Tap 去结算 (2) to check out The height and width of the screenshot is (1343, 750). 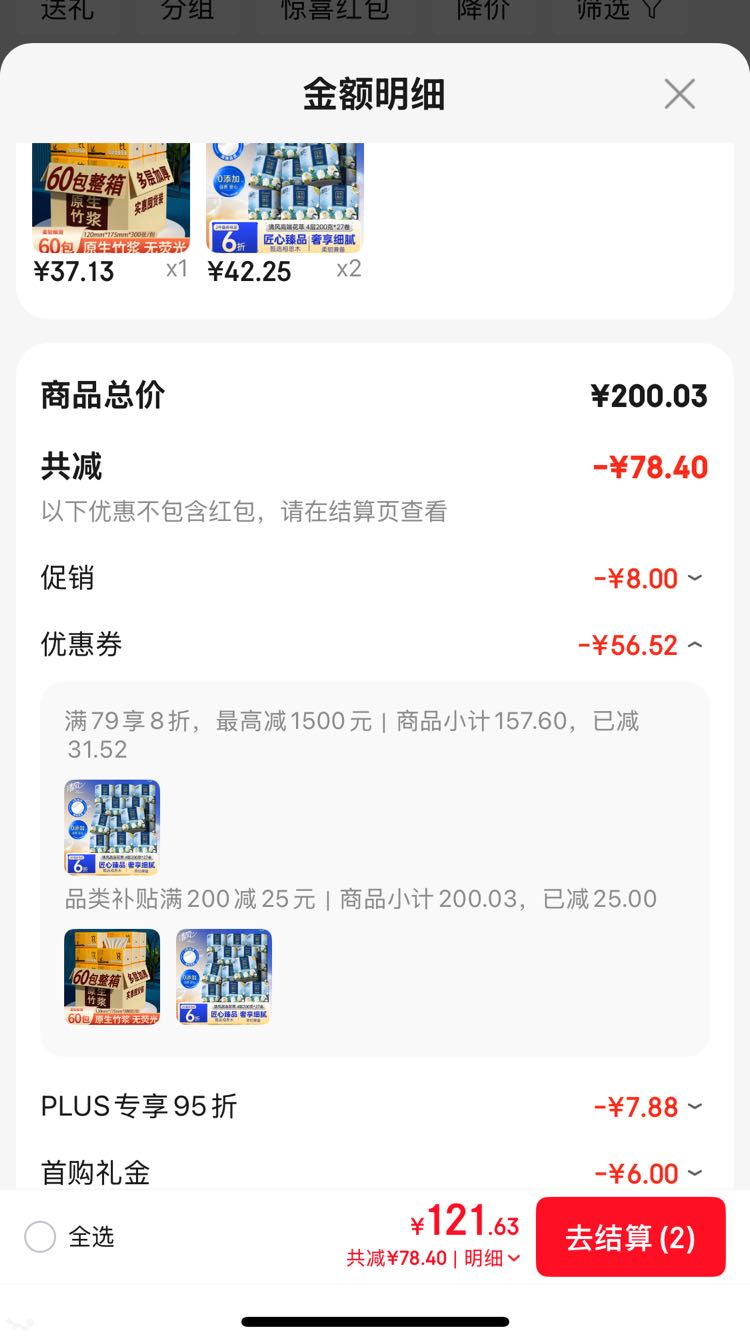(630, 1237)
